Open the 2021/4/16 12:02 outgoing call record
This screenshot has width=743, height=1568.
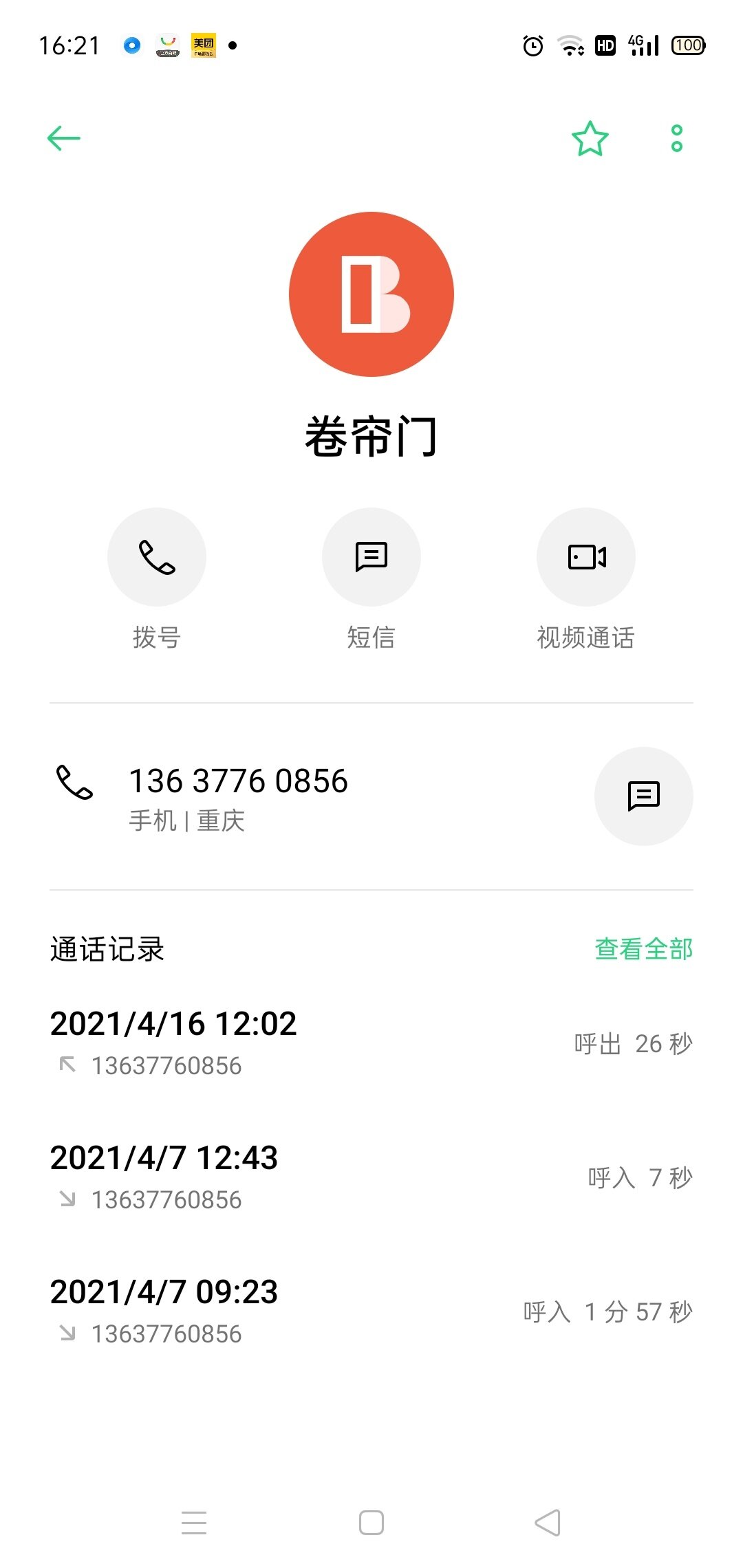point(371,1043)
